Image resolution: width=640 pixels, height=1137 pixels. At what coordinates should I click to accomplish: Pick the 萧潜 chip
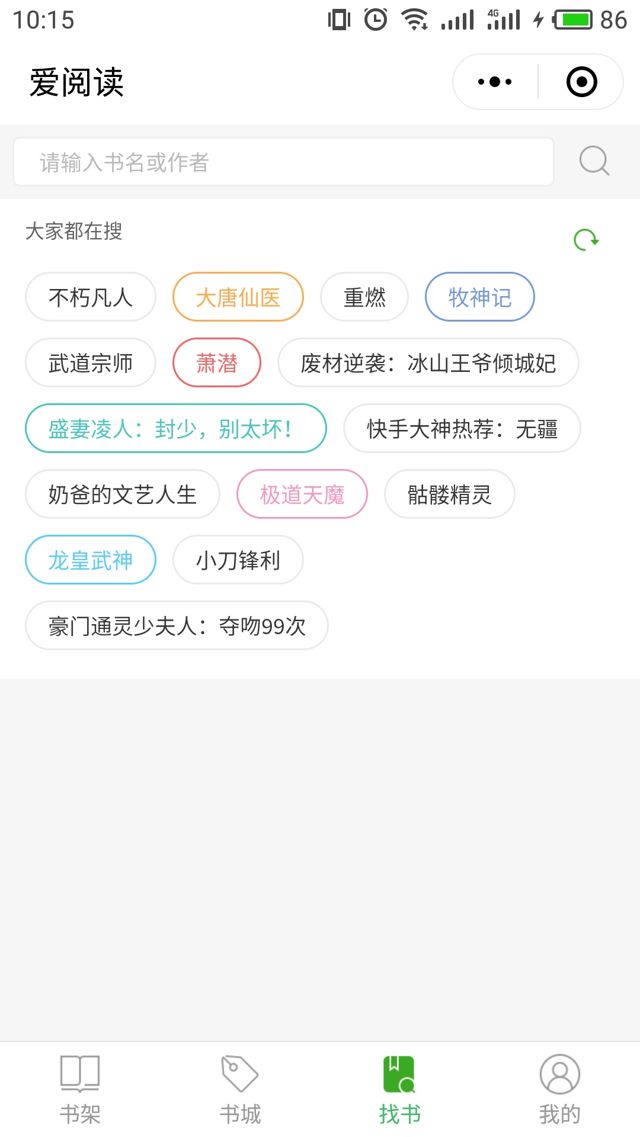tap(217, 363)
